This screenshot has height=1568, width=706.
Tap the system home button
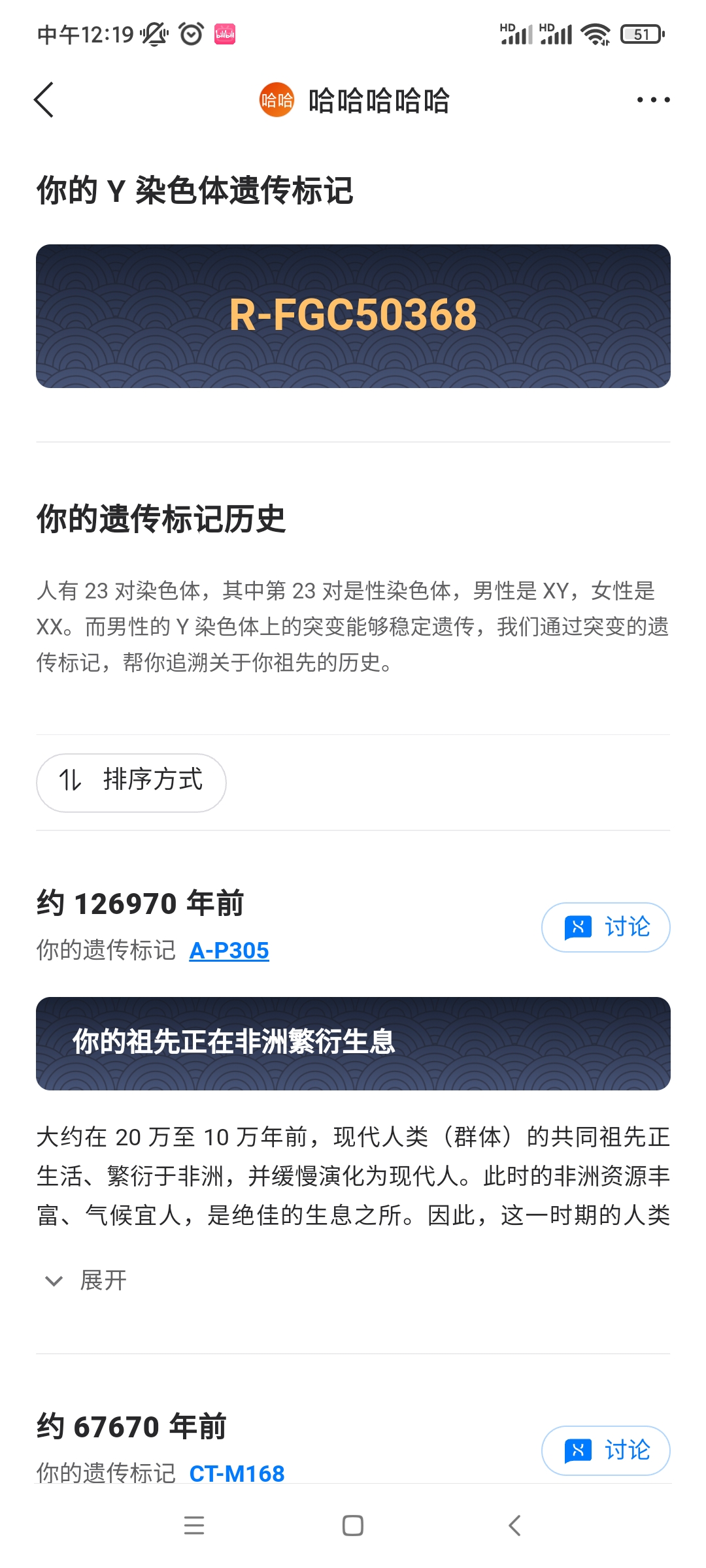click(x=353, y=1526)
